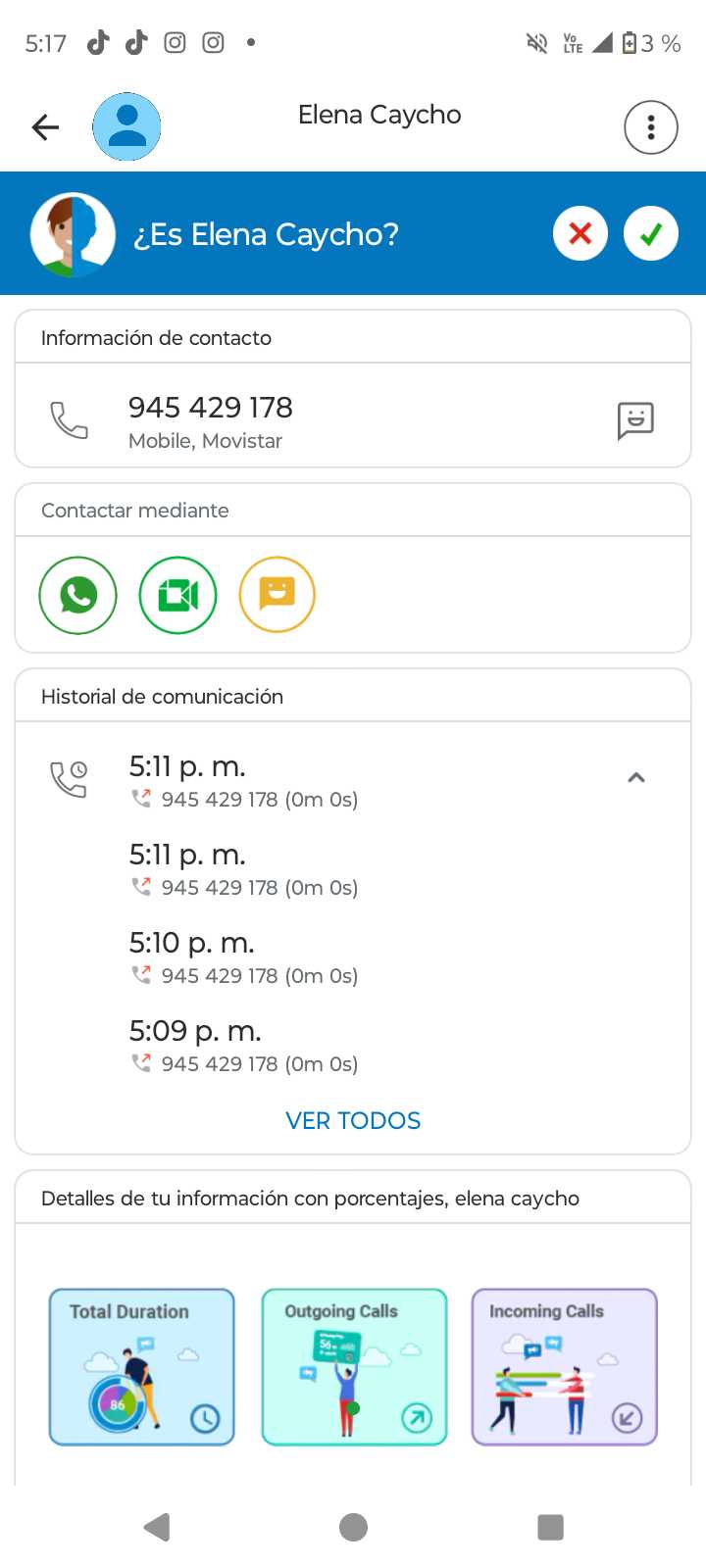Viewport: 706px width, 1568px height.
Task: View the Incoming Calls card
Action: (564, 1367)
